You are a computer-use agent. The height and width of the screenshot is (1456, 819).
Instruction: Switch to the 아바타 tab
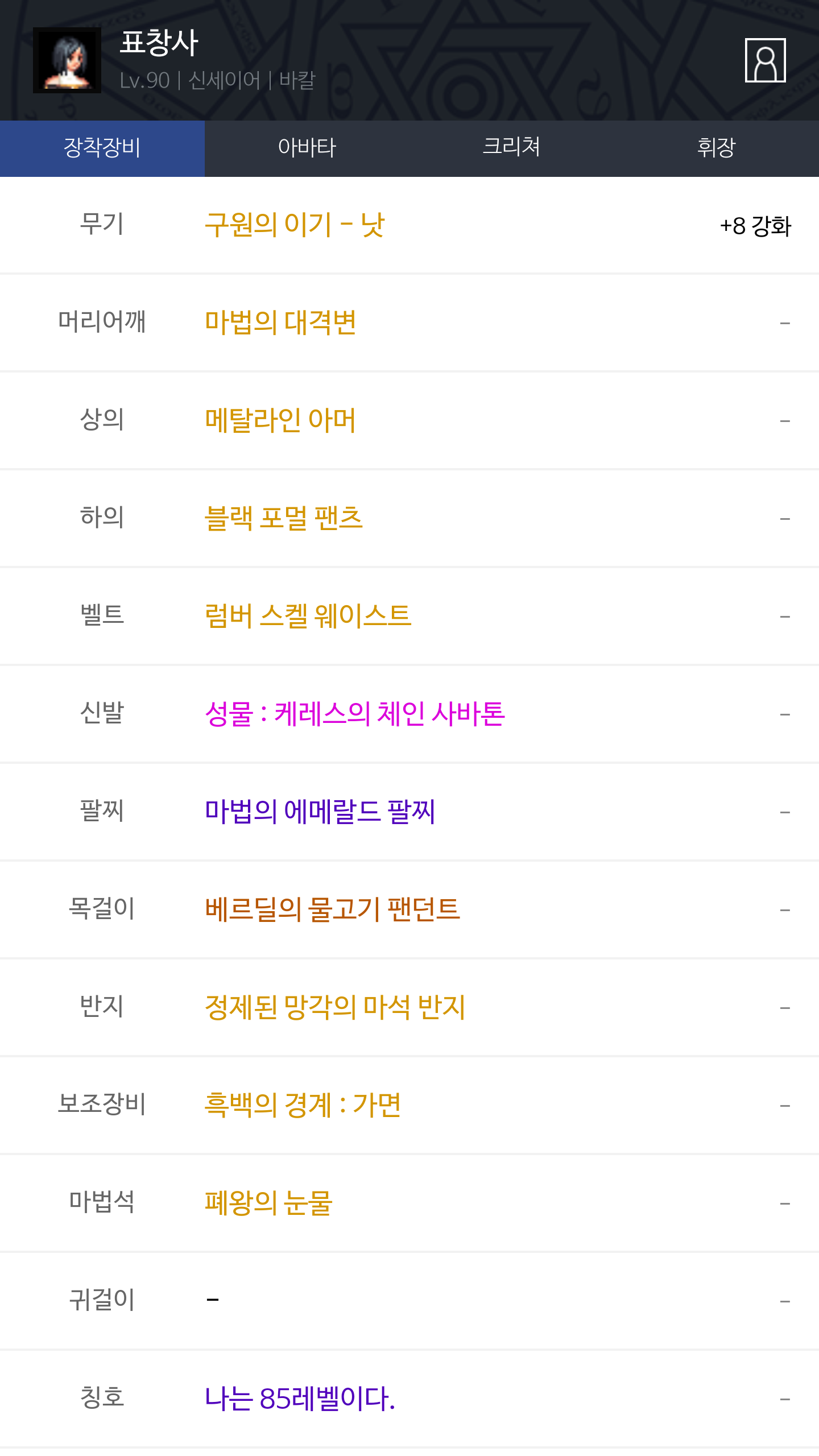point(307,148)
